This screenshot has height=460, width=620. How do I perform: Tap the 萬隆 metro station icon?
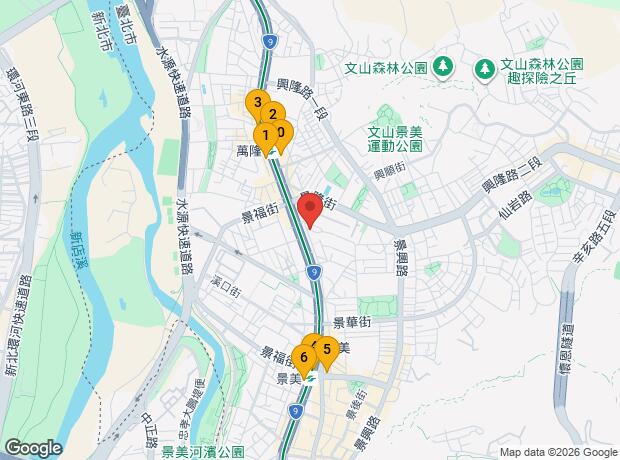(274, 153)
